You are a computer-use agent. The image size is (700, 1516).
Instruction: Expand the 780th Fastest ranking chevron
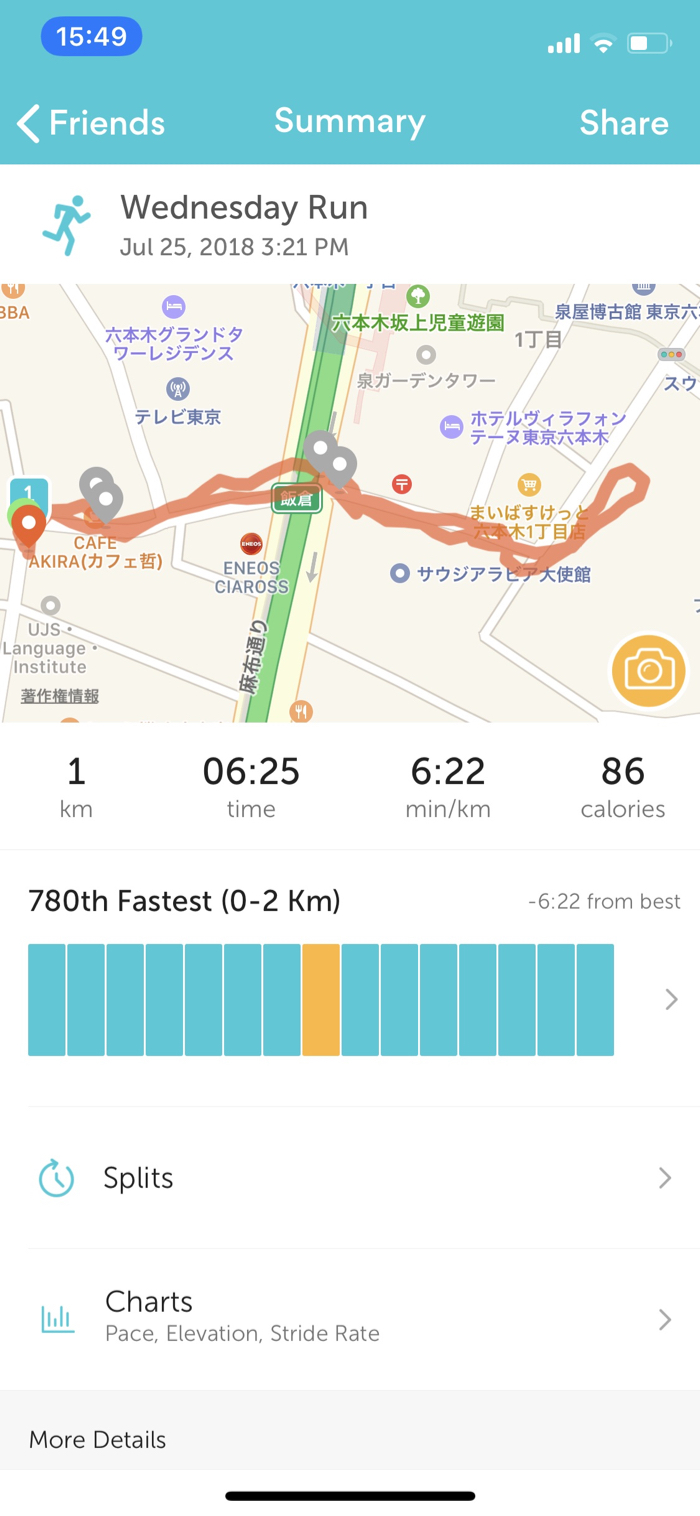pos(671,999)
